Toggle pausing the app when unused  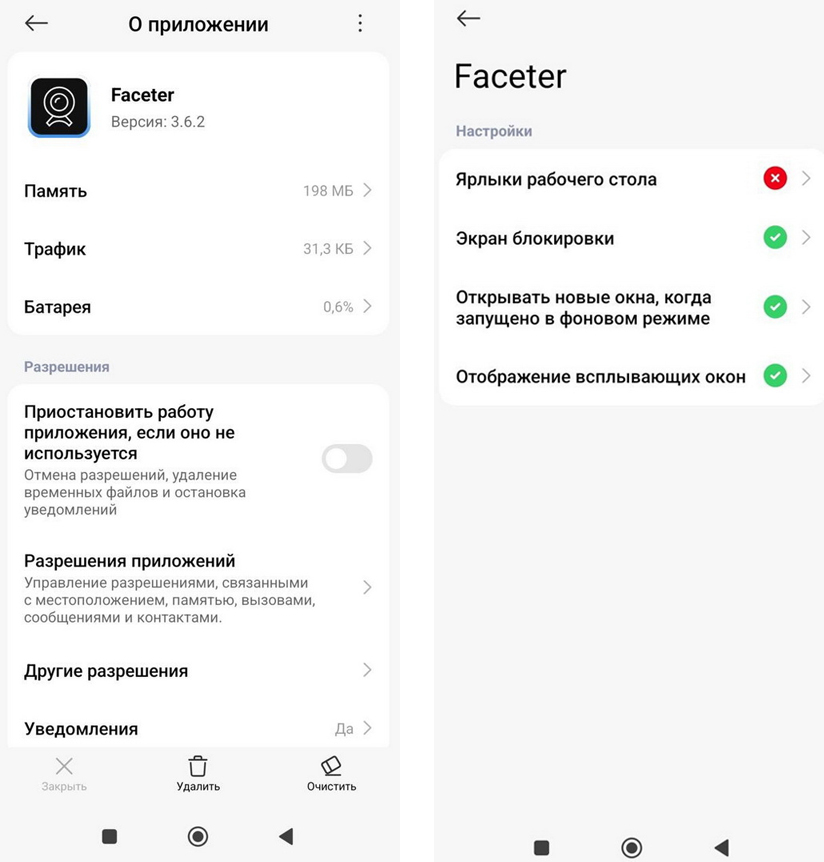tap(346, 459)
